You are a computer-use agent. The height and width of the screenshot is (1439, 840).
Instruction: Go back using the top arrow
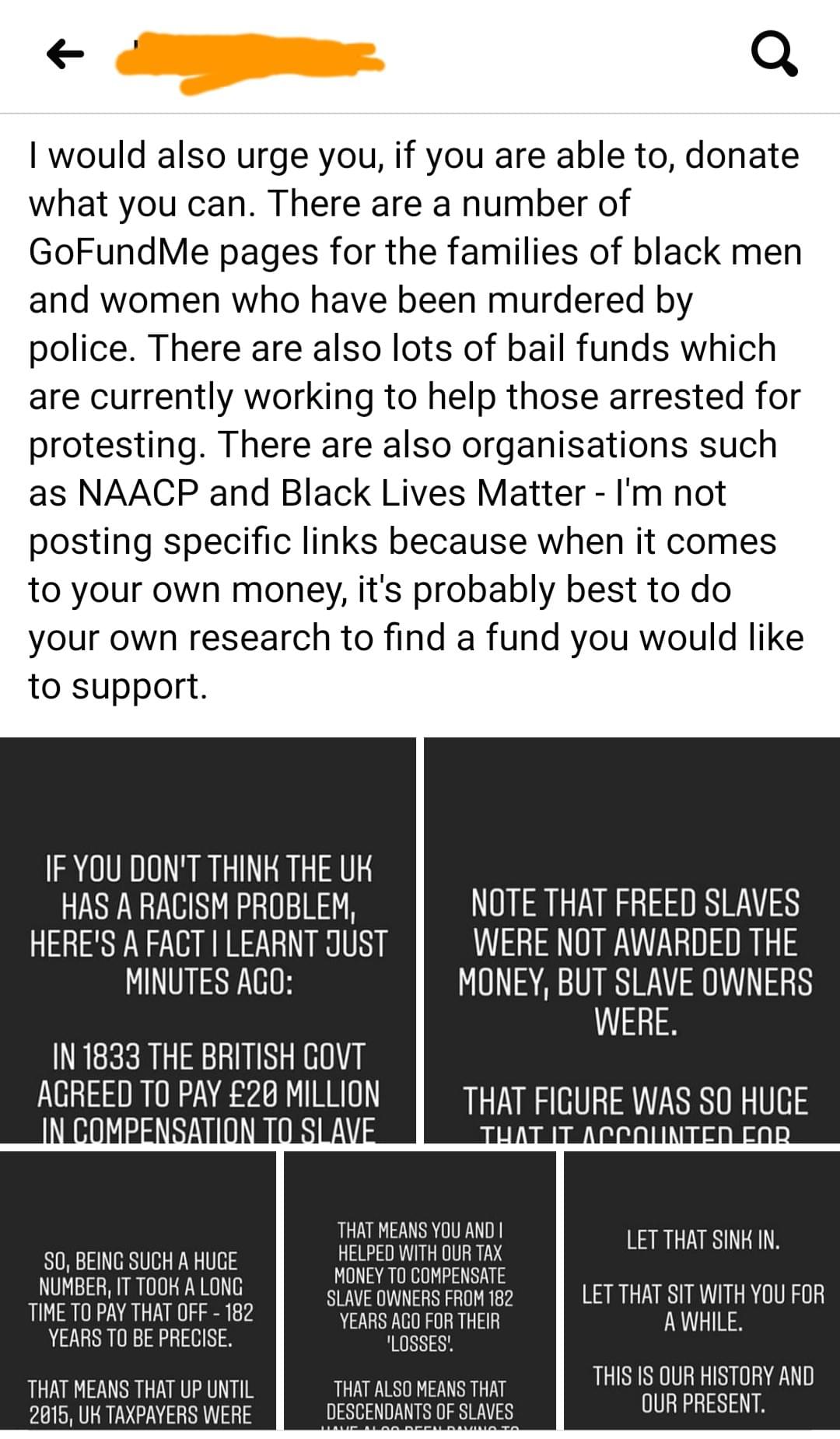point(65,54)
